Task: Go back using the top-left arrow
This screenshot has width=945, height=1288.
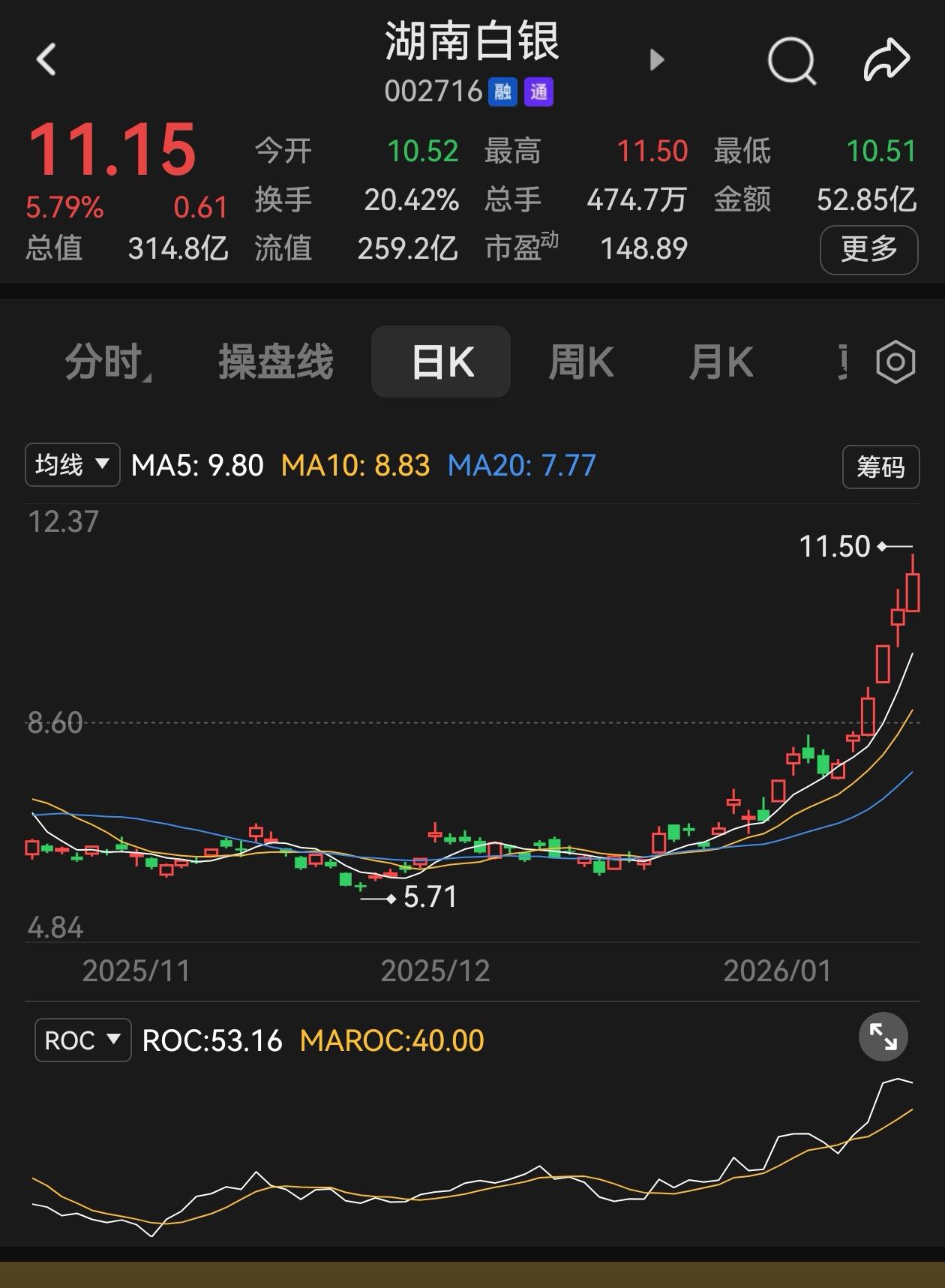Action: coord(46,59)
